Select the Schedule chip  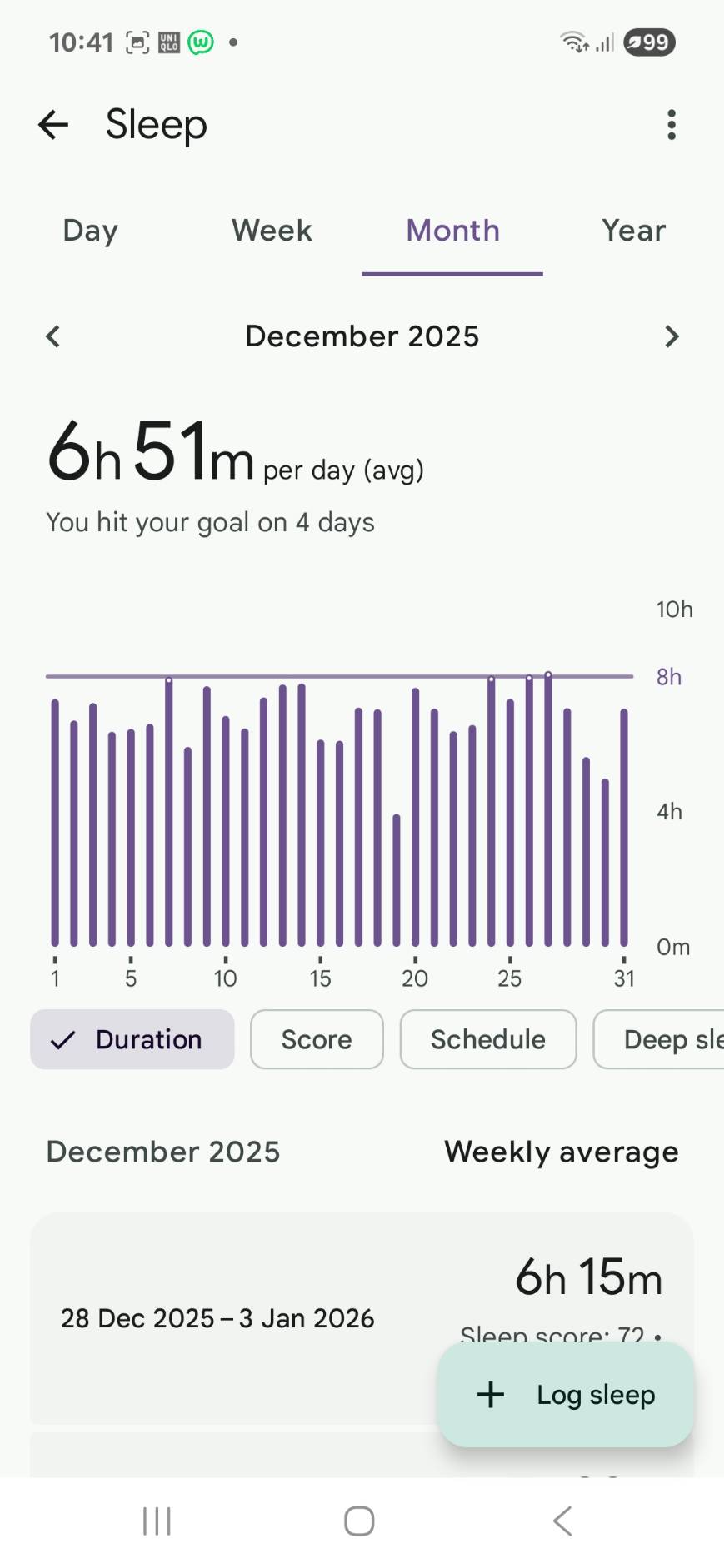click(x=488, y=1039)
